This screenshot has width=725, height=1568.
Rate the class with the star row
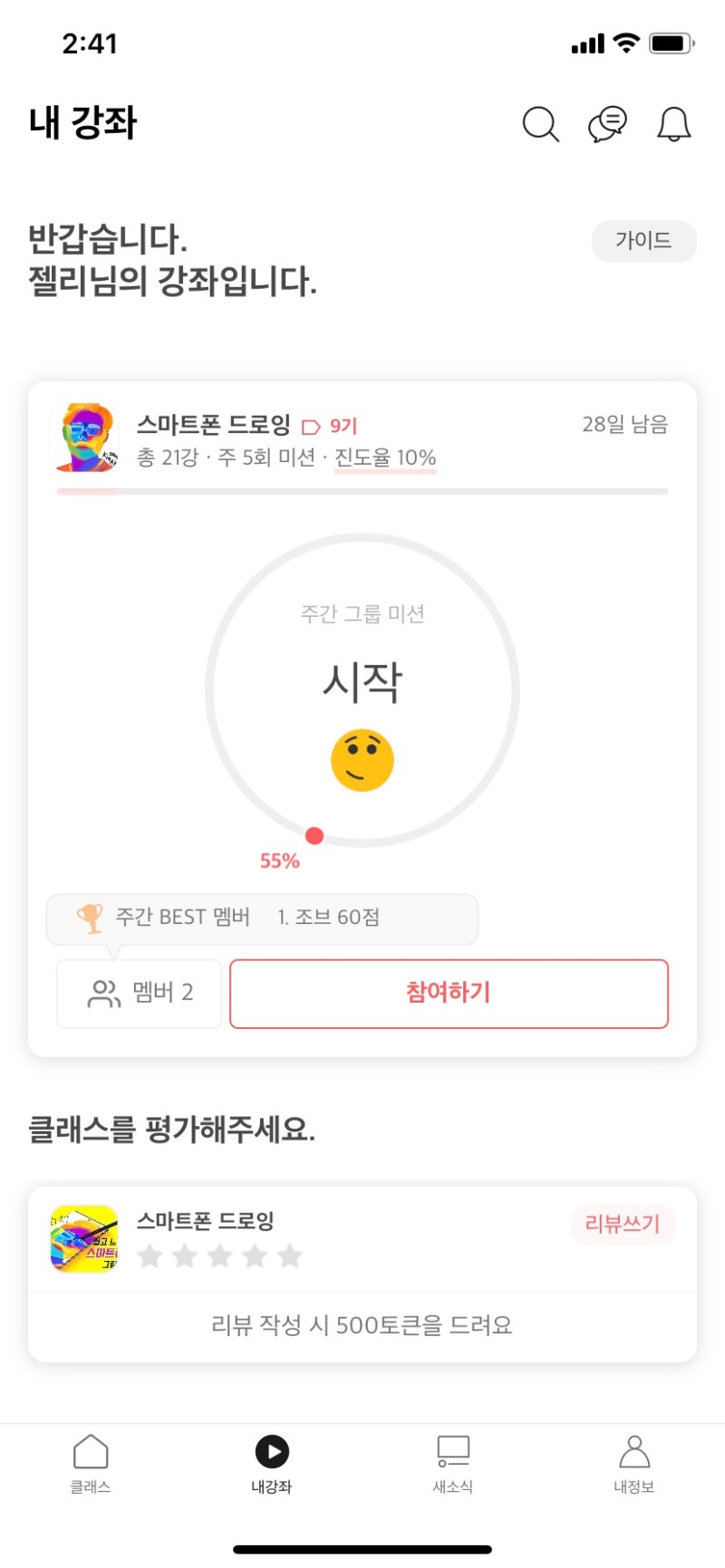[220, 1256]
